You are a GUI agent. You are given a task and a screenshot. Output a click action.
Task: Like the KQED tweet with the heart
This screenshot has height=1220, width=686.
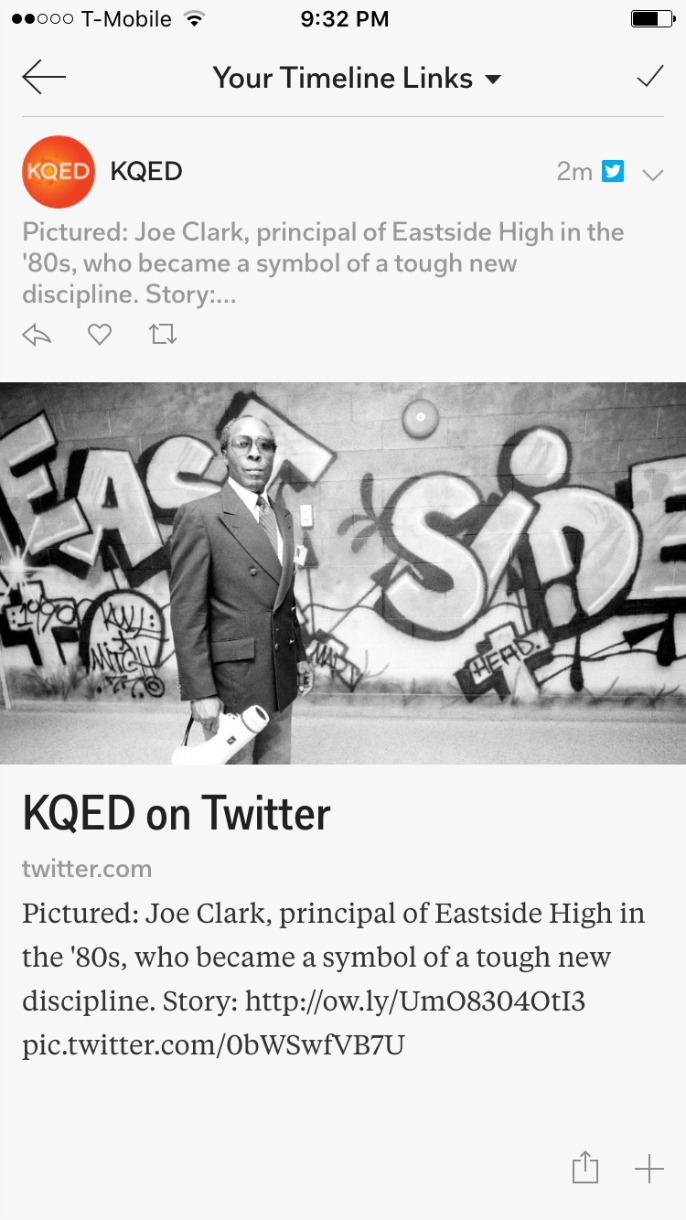click(x=99, y=335)
